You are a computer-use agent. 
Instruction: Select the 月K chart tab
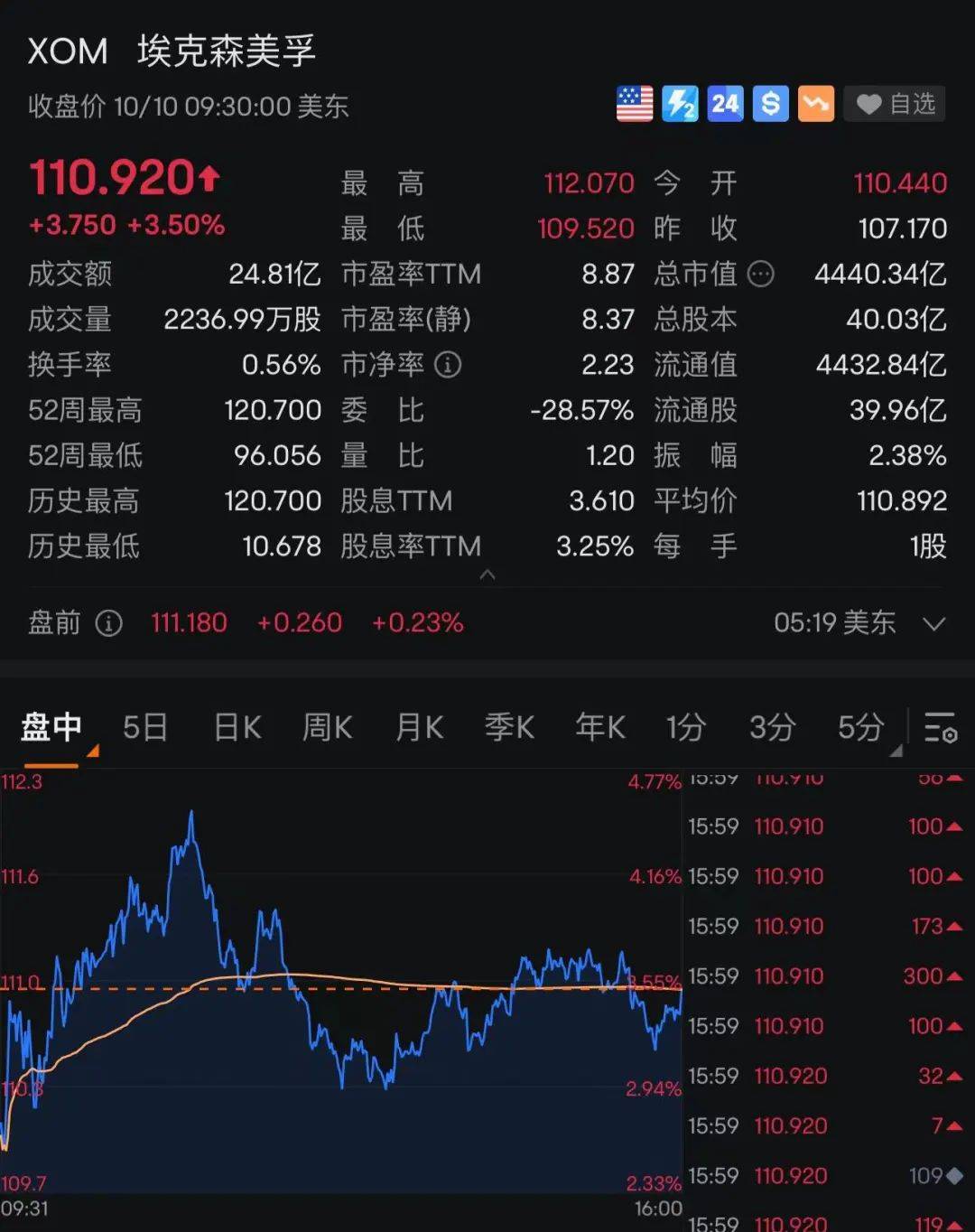click(420, 727)
